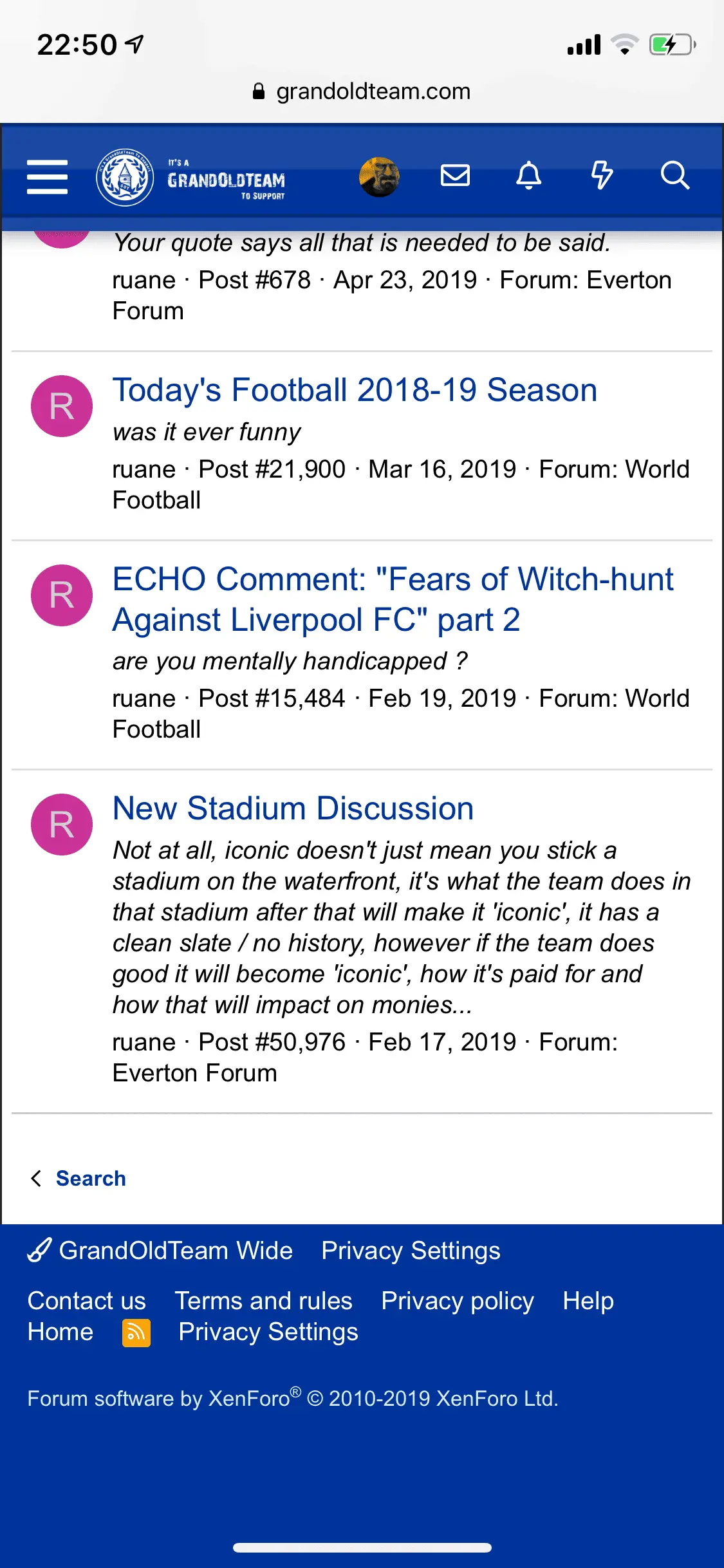Open the search magnifier icon
The image size is (724, 1568).
[x=674, y=175]
